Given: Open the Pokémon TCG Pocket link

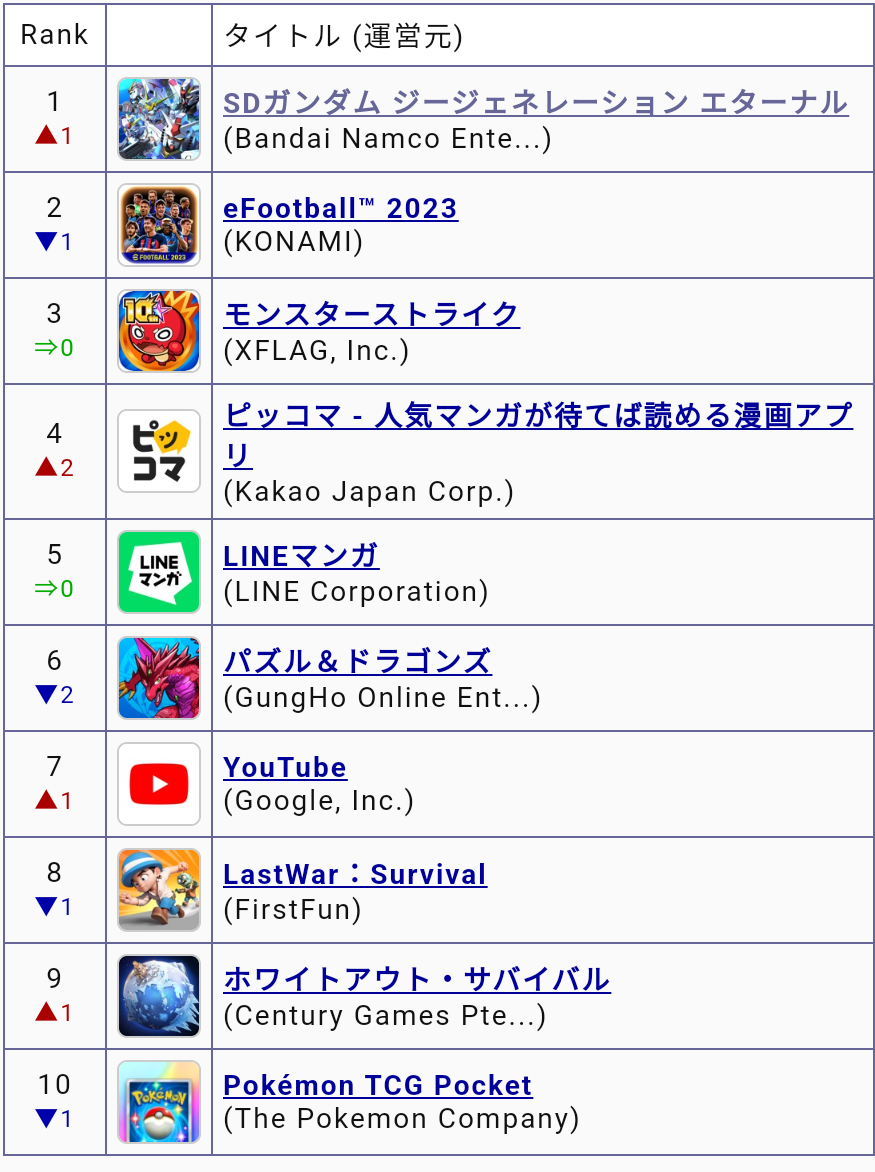Looking at the screenshot, I should (377, 1085).
